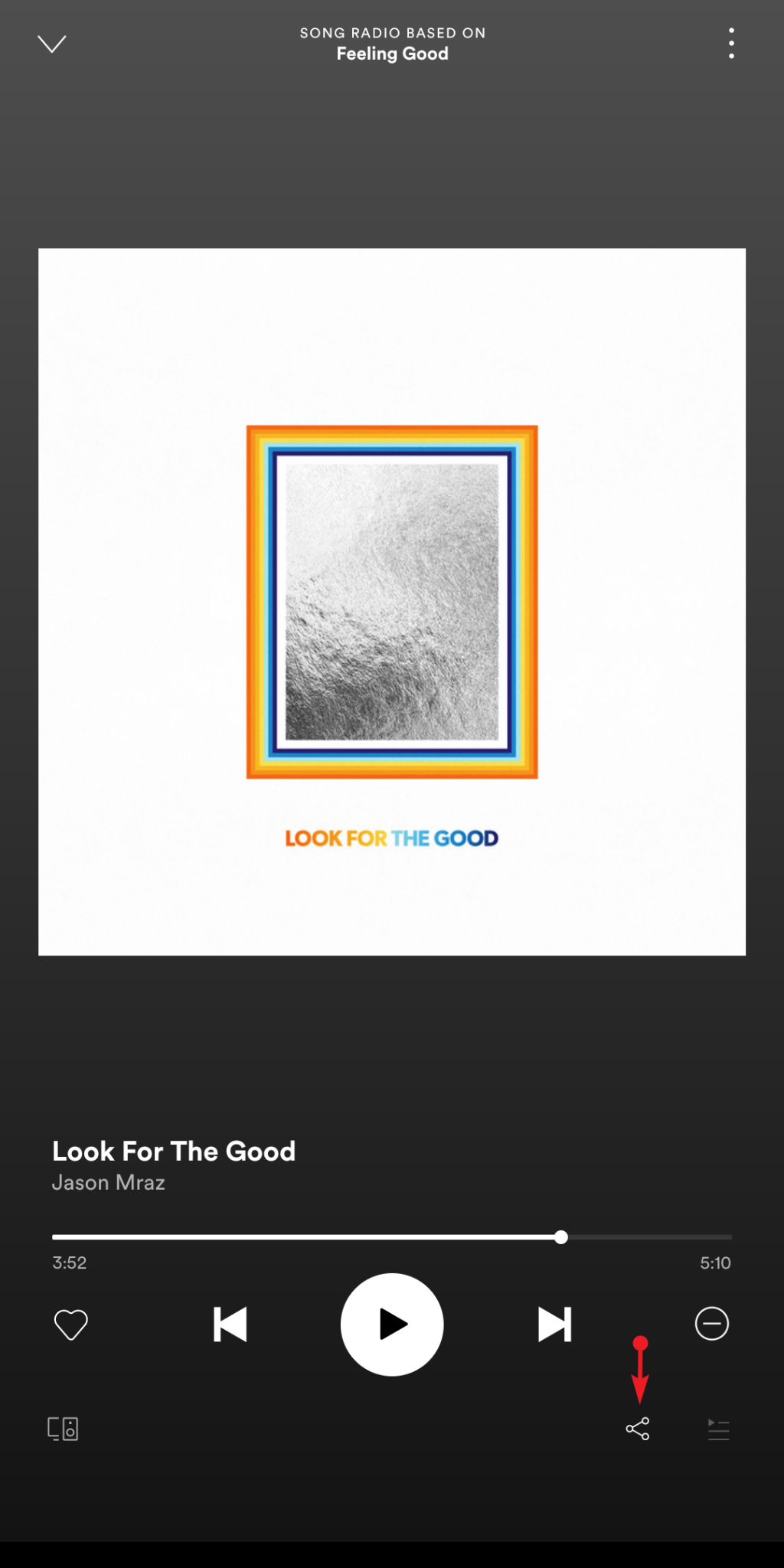The width and height of the screenshot is (784, 1568).
Task: Skip to the next track
Action: tap(554, 1325)
